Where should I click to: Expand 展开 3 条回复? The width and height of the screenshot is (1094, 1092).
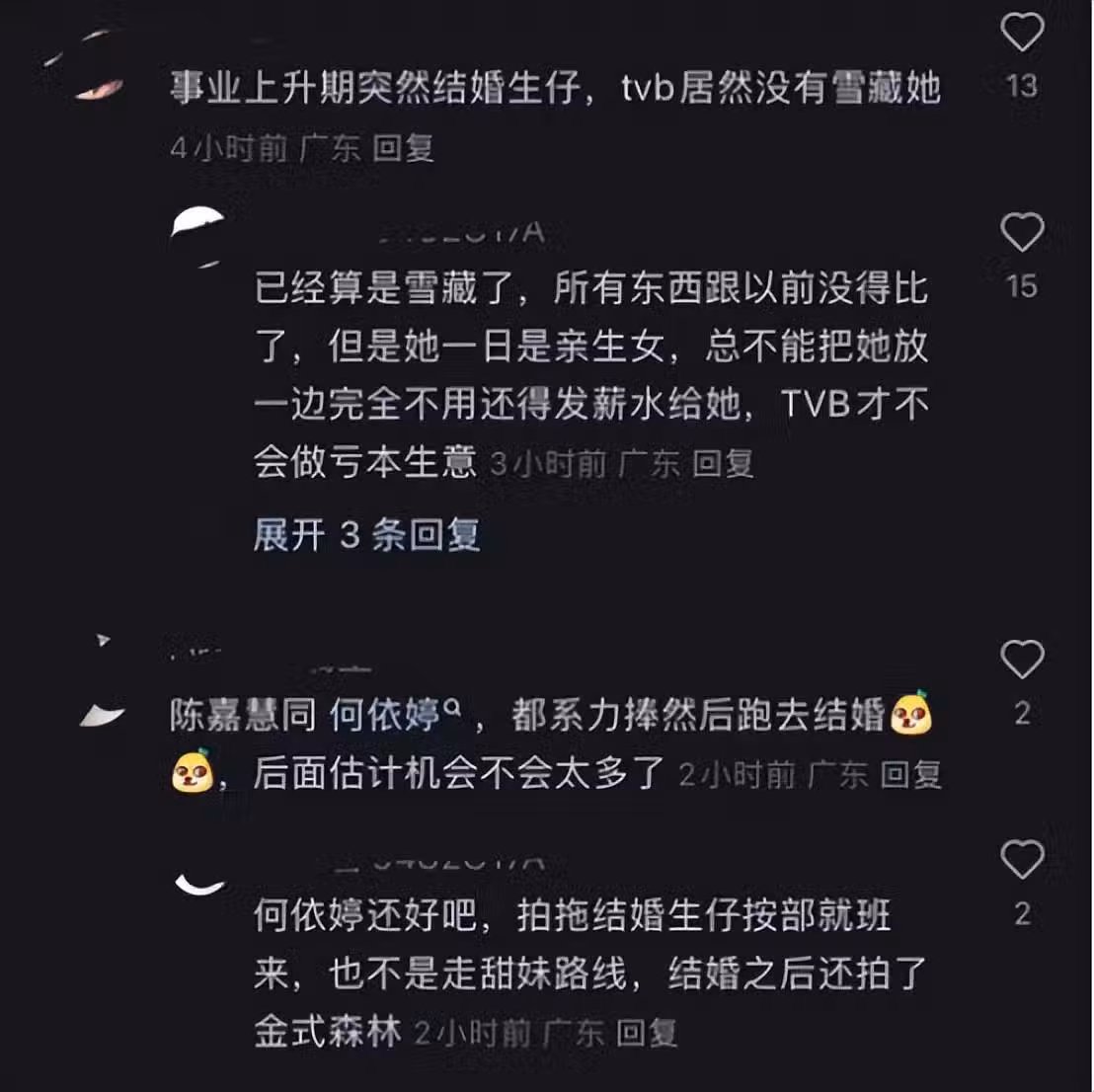tap(366, 535)
